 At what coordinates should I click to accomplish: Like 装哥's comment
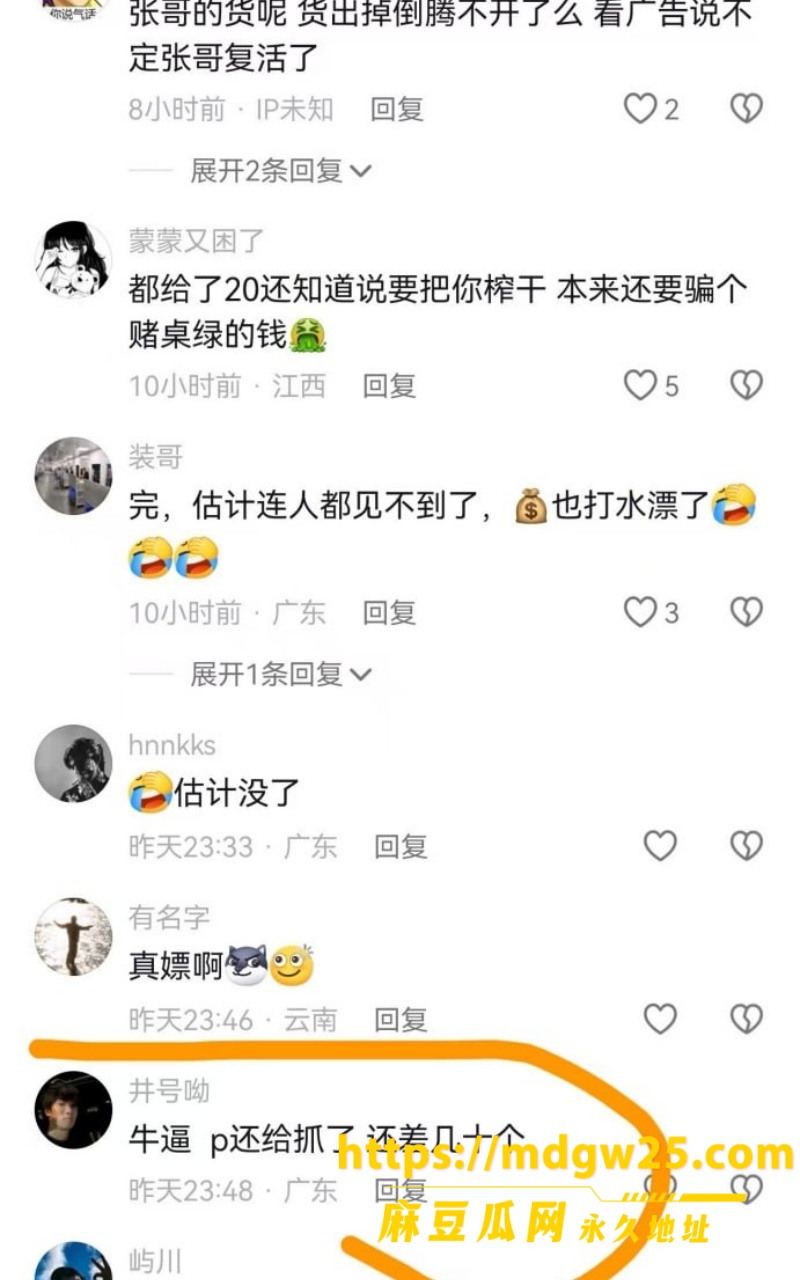(640, 611)
